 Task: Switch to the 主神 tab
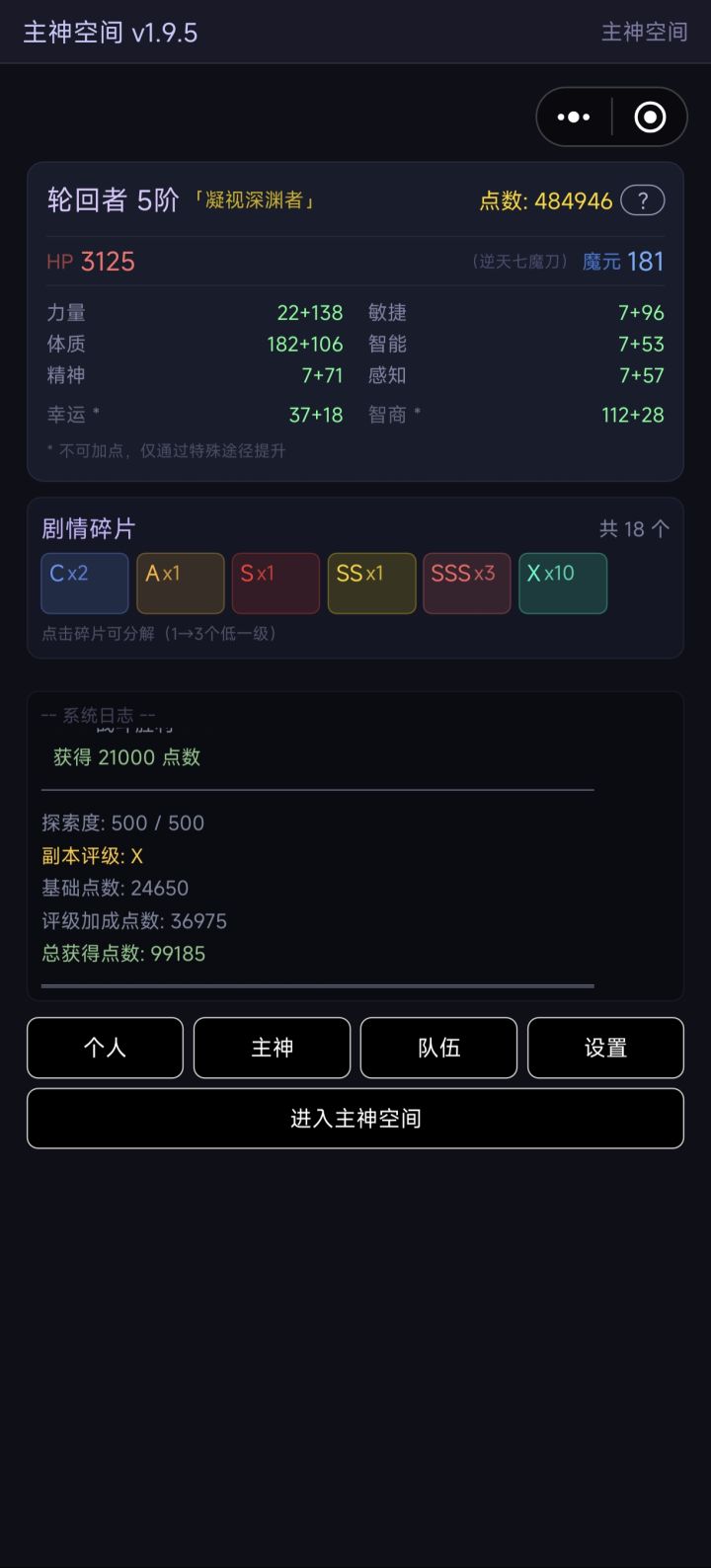(272, 1048)
